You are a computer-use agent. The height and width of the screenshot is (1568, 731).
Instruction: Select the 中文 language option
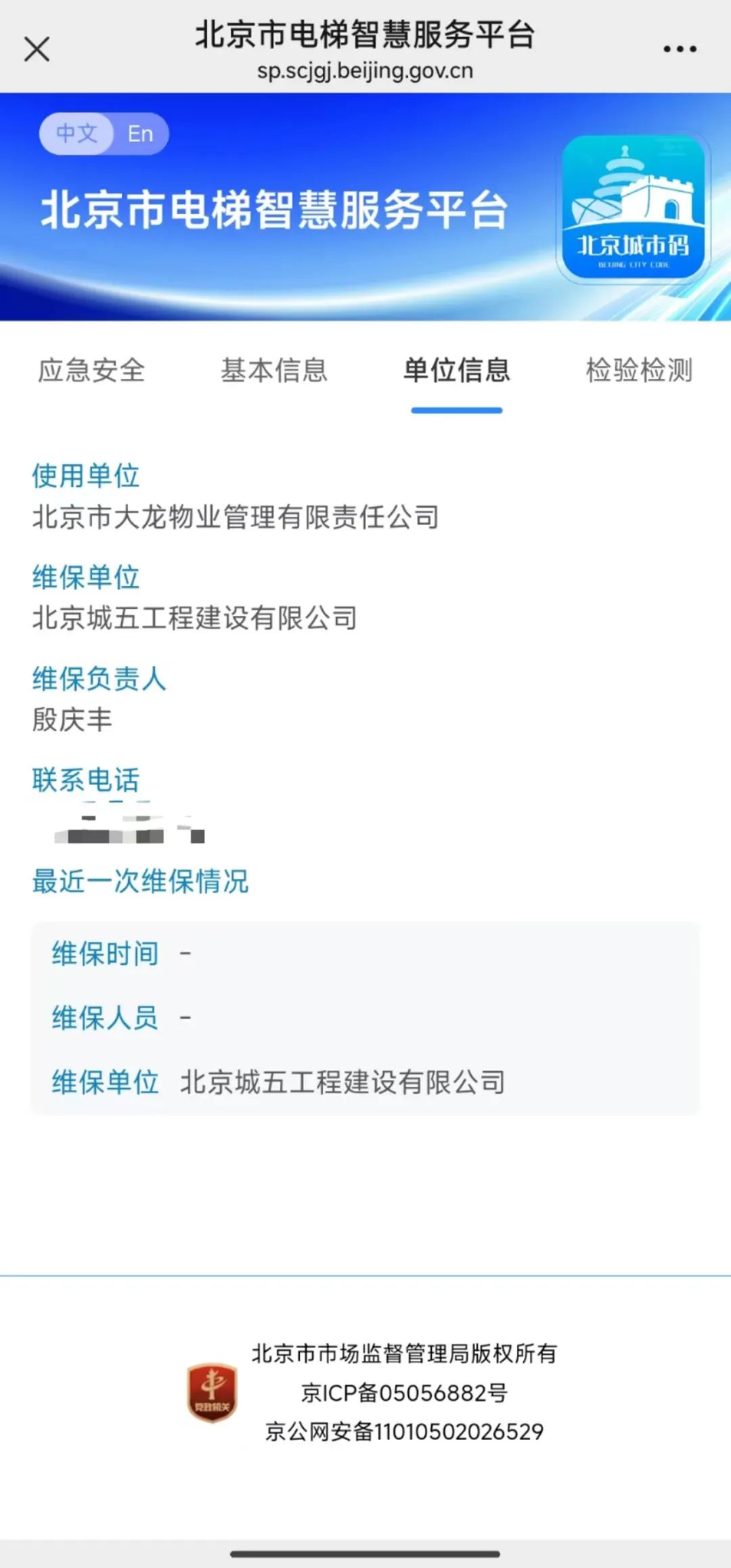(x=76, y=134)
